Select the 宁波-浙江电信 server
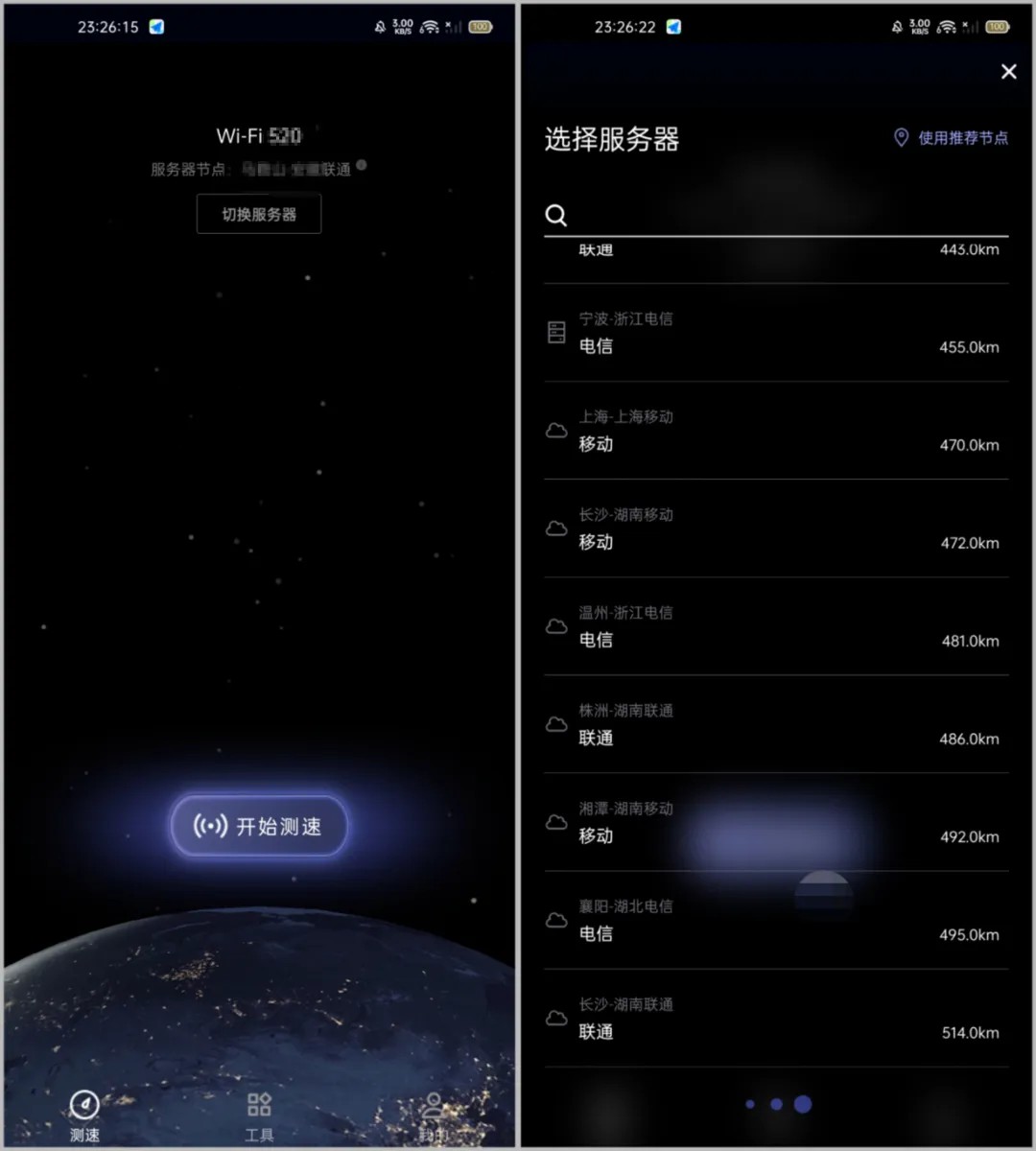 pos(775,333)
